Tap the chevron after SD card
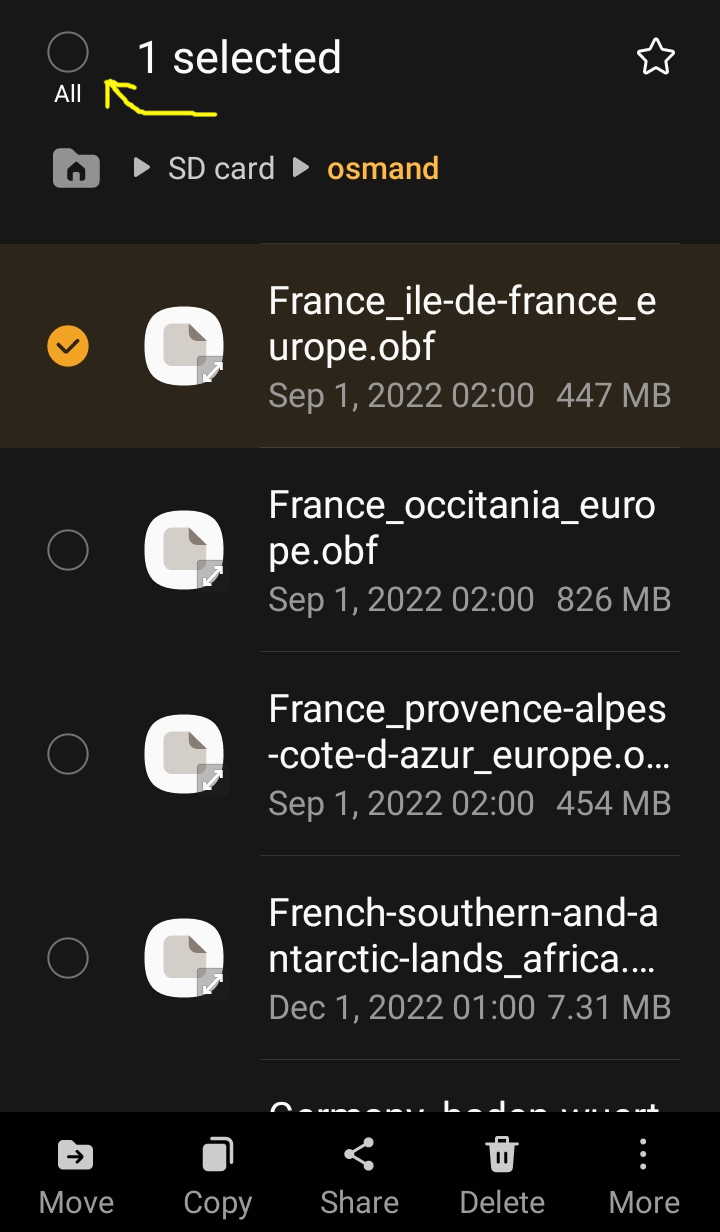The height and width of the screenshot is (1232, 720). (x=300, y=168)
